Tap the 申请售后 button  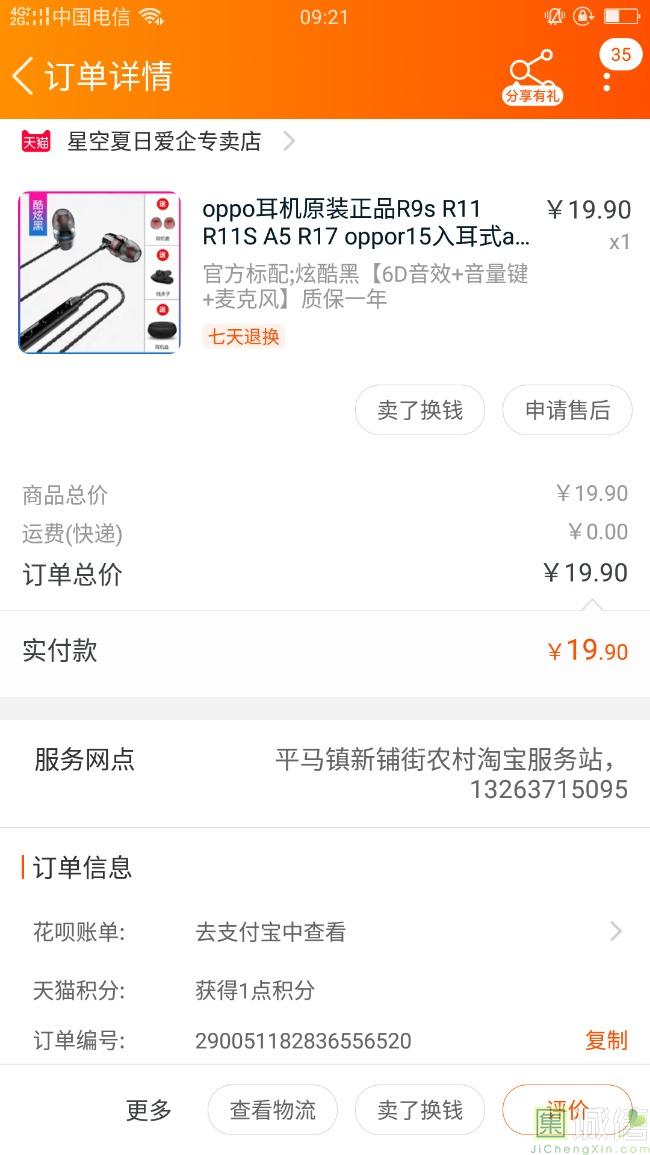[567, 410]
